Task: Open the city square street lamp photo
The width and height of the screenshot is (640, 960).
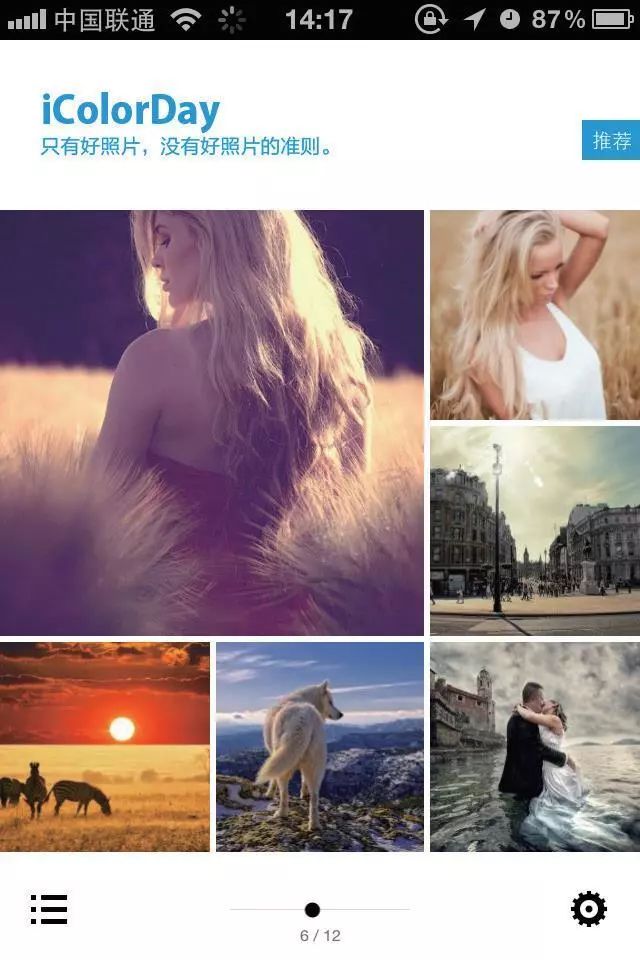Action: 535,530
